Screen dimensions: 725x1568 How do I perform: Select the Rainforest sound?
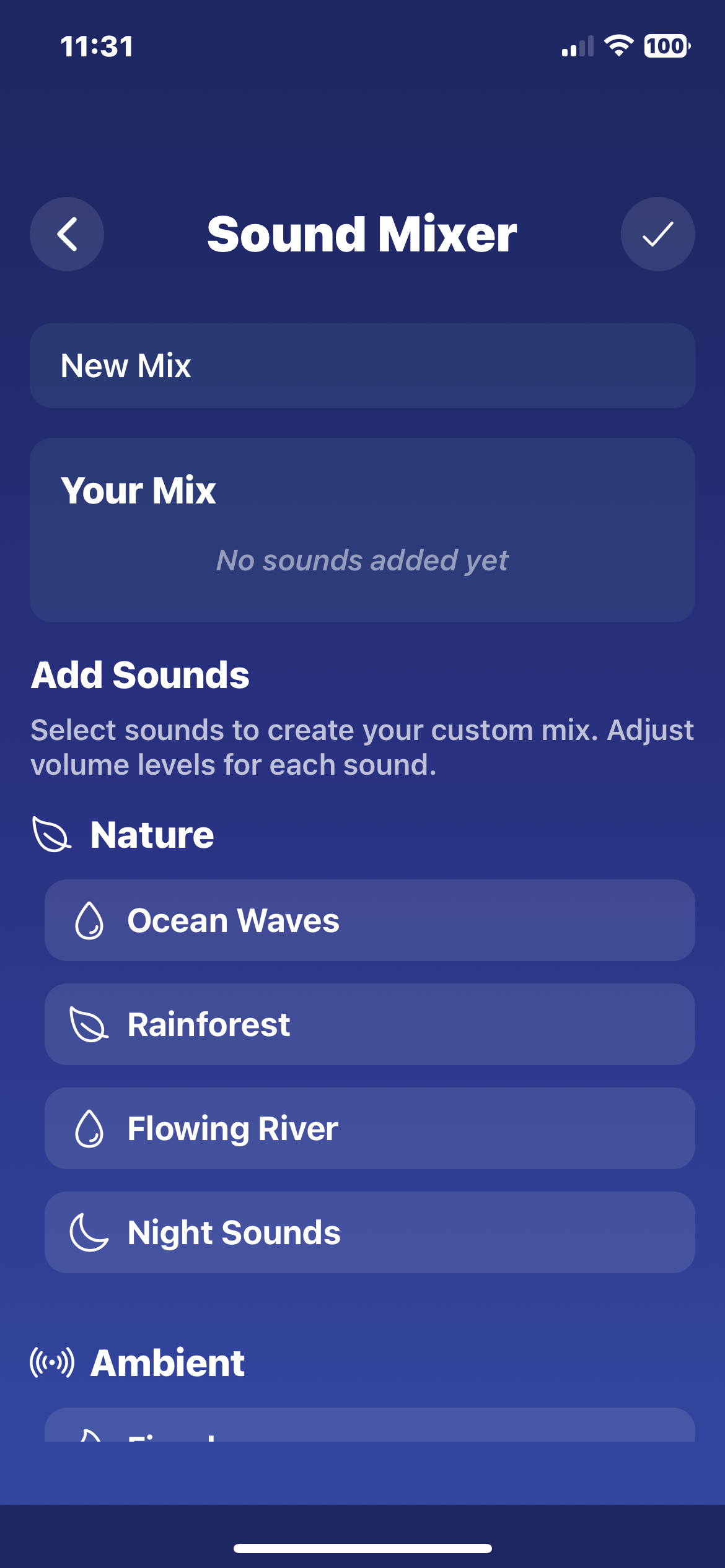[x=369, y=1024]
